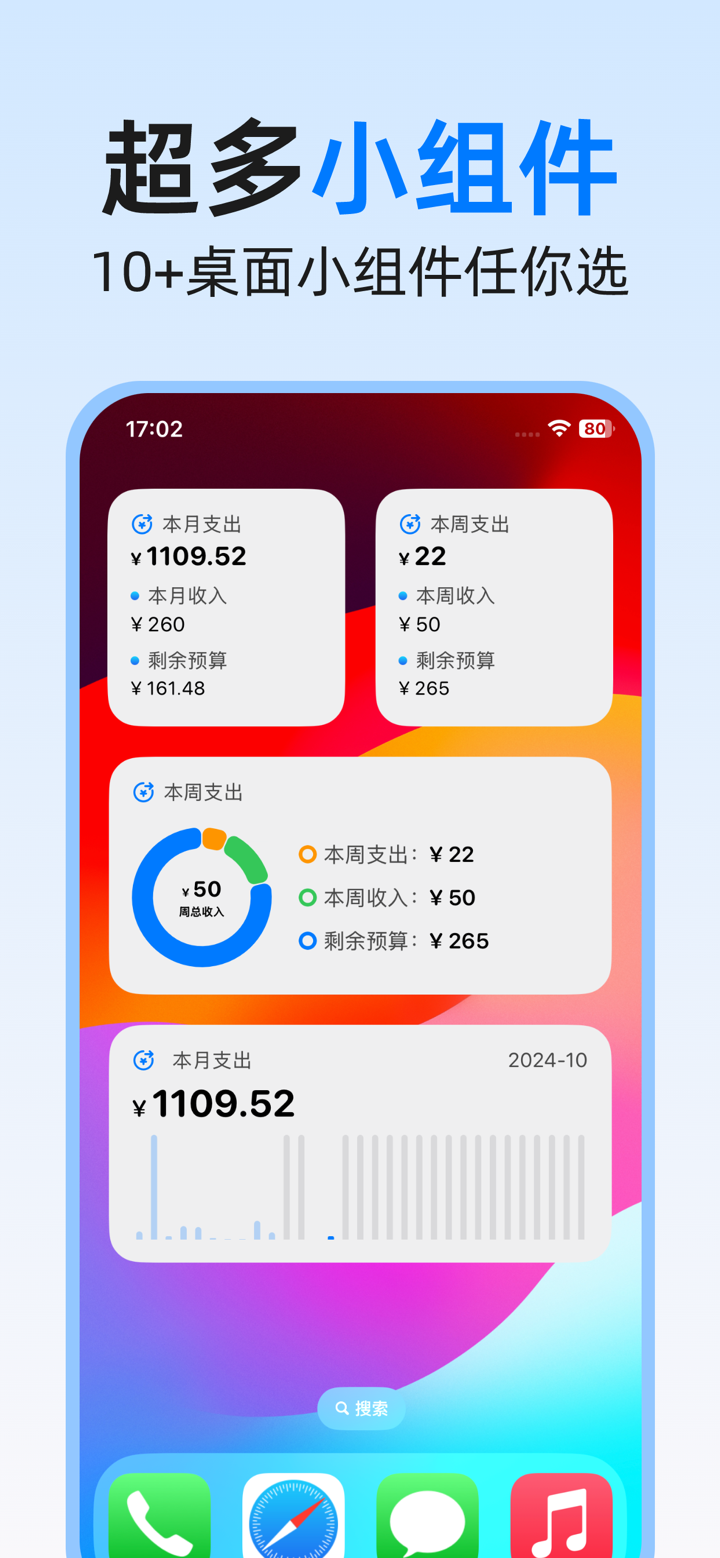Tap the 搜索 search button

361,1408
